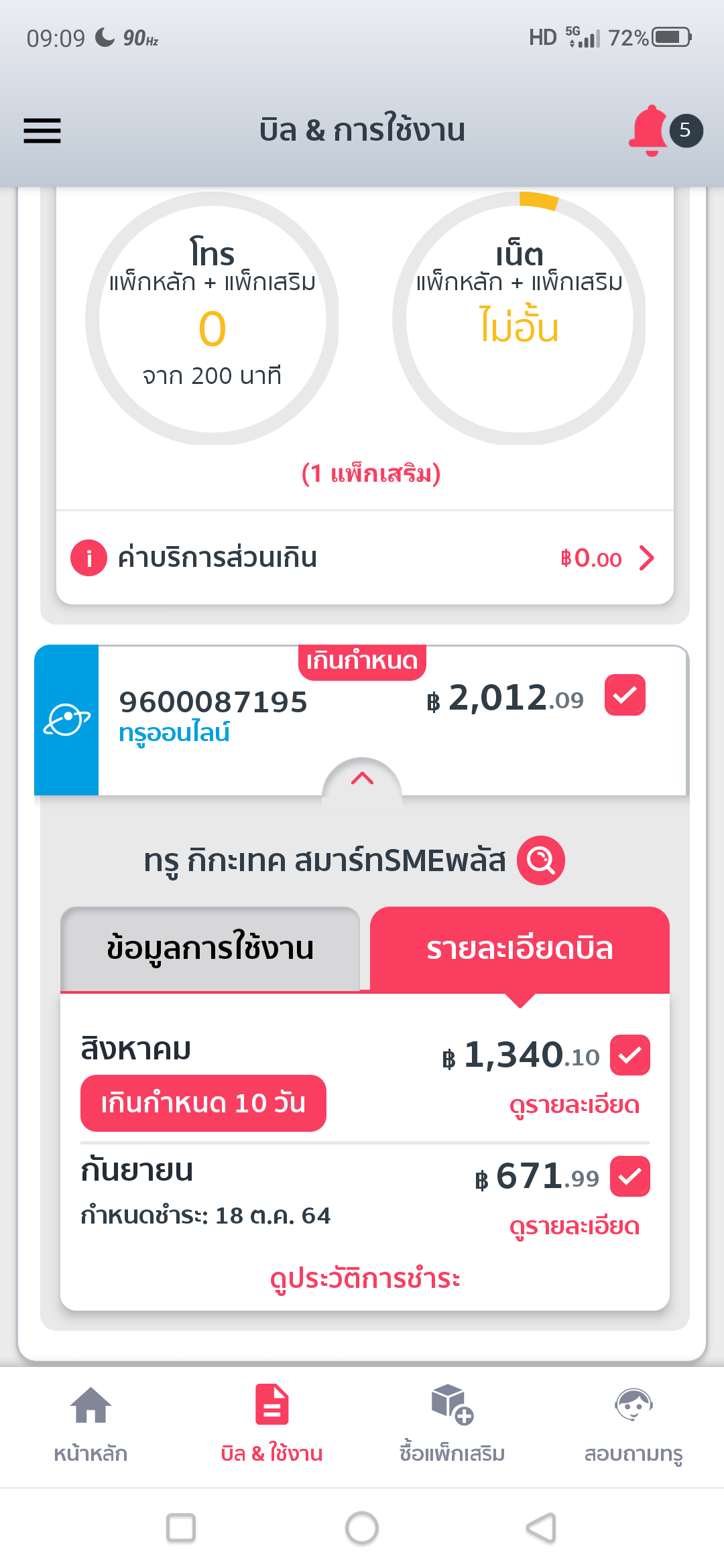Tap the package search magnifier icon
The height and width of the screenshot is (1568, 724).
[540, 860]
